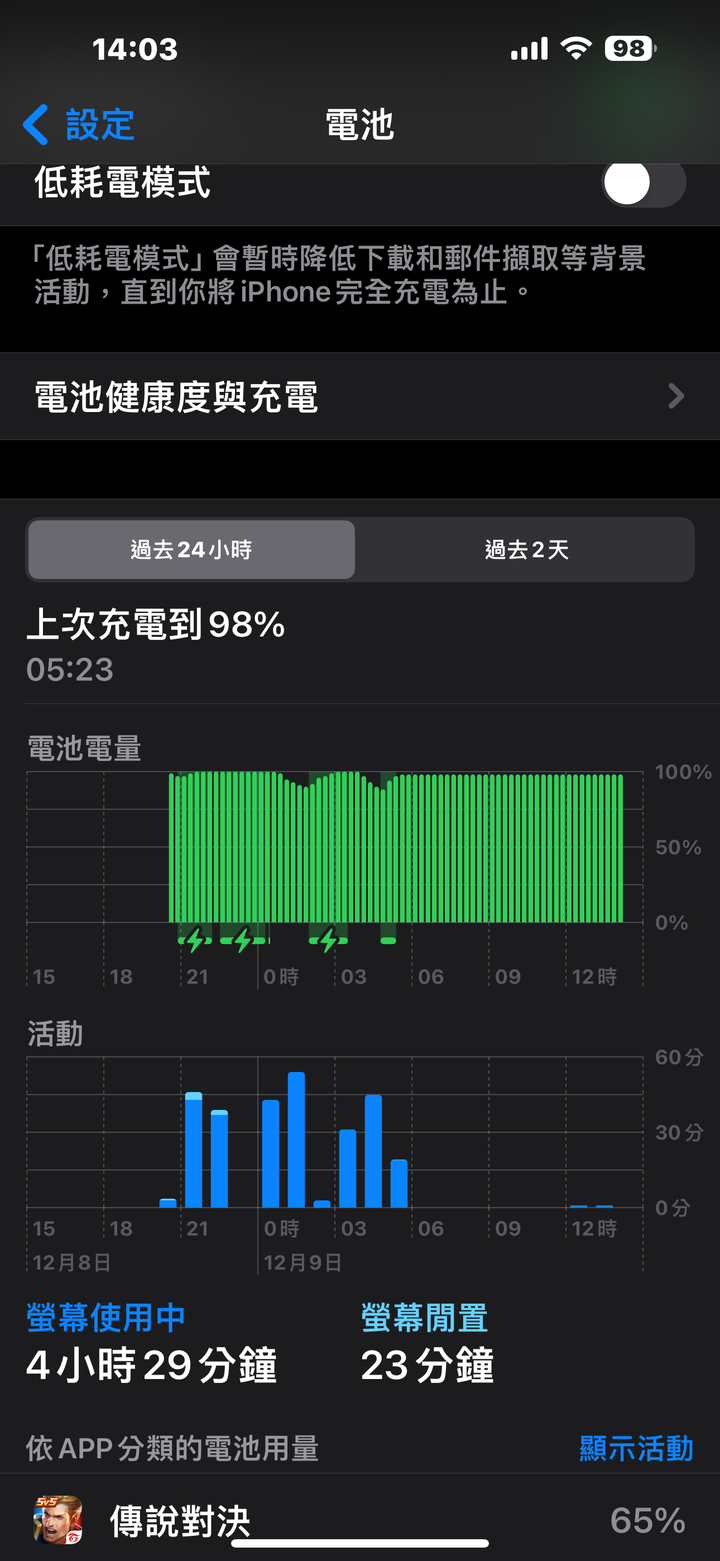The height and width of the screenshot is (1561, 720).
Task: Tap 顯示活動 link
Action: pyautogui.click(x=635, y=1448)
